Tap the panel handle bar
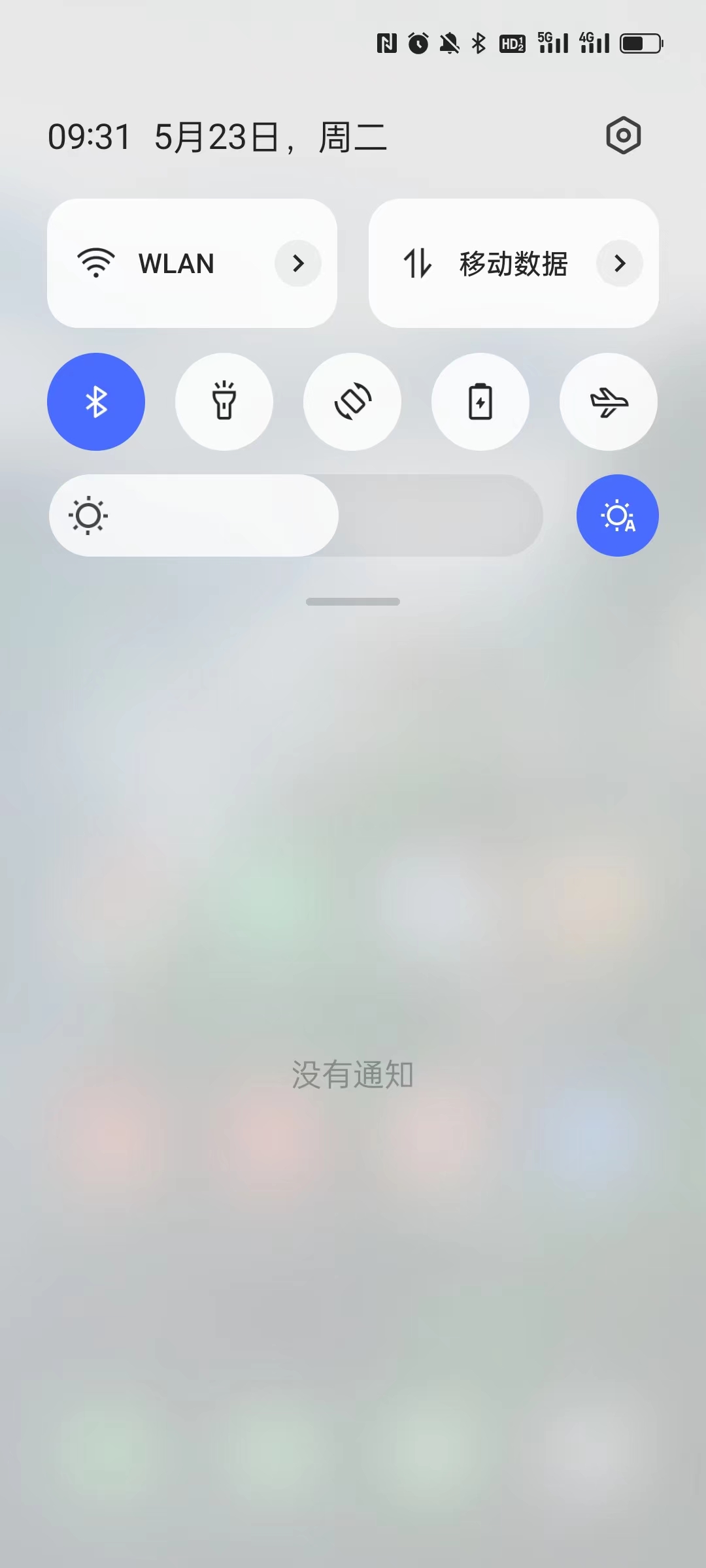This screenshot has height=1568, width=706. (x=353, y=602)
